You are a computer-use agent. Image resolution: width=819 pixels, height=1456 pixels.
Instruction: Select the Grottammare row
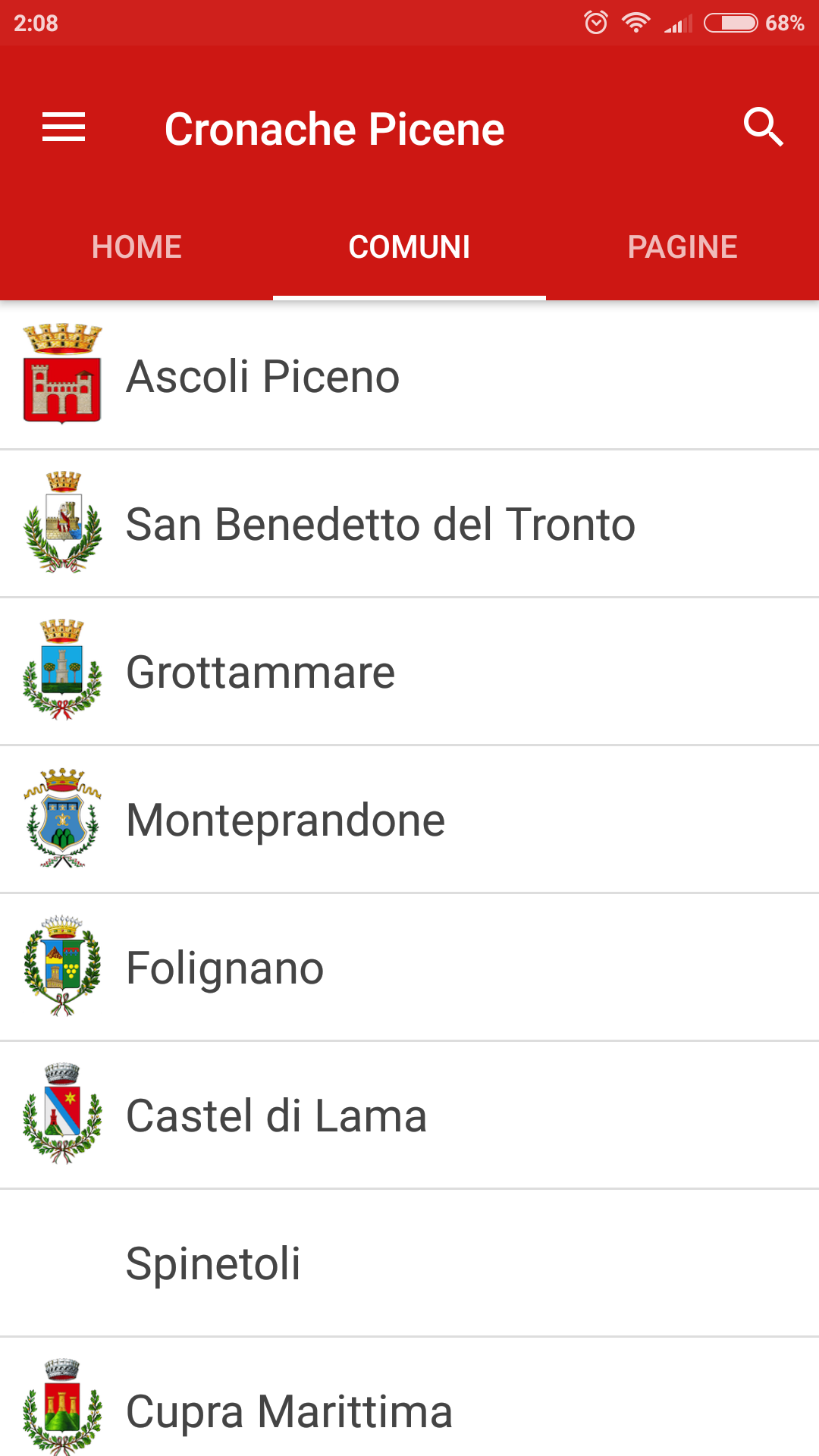click(x=409, y=672)
